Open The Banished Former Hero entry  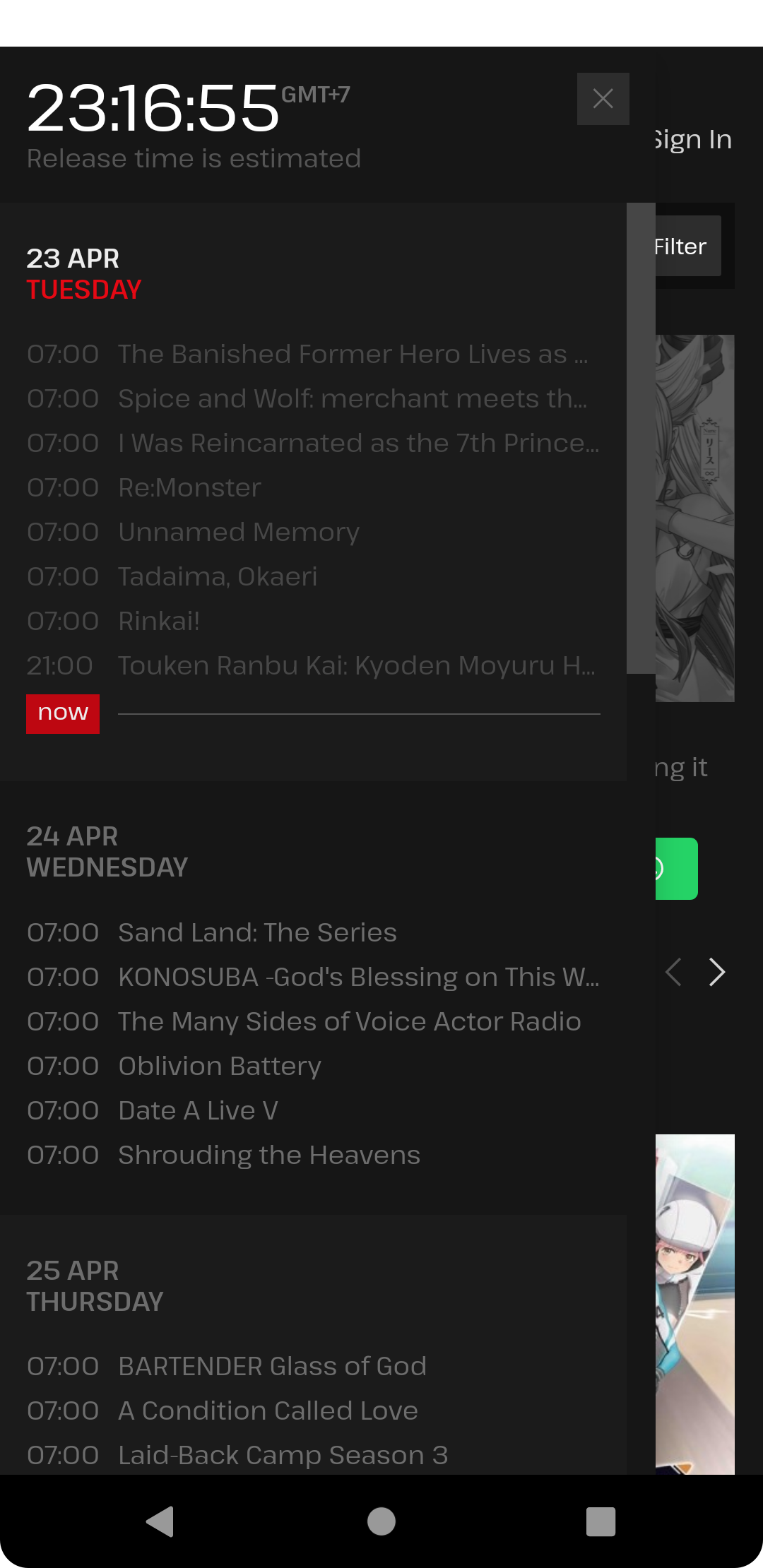pos(352,355)
